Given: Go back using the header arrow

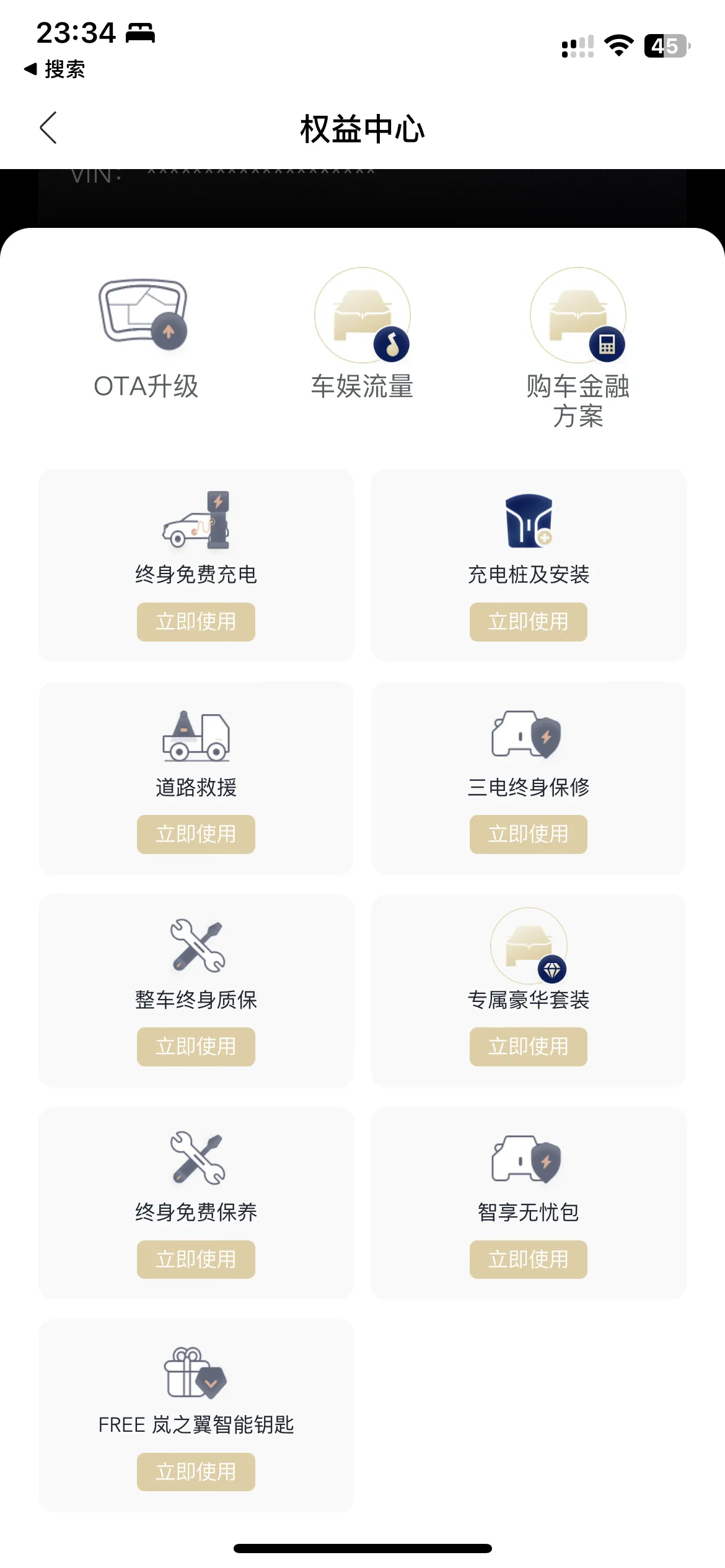Looking at the screenshot, I should [x=48, y=128].
